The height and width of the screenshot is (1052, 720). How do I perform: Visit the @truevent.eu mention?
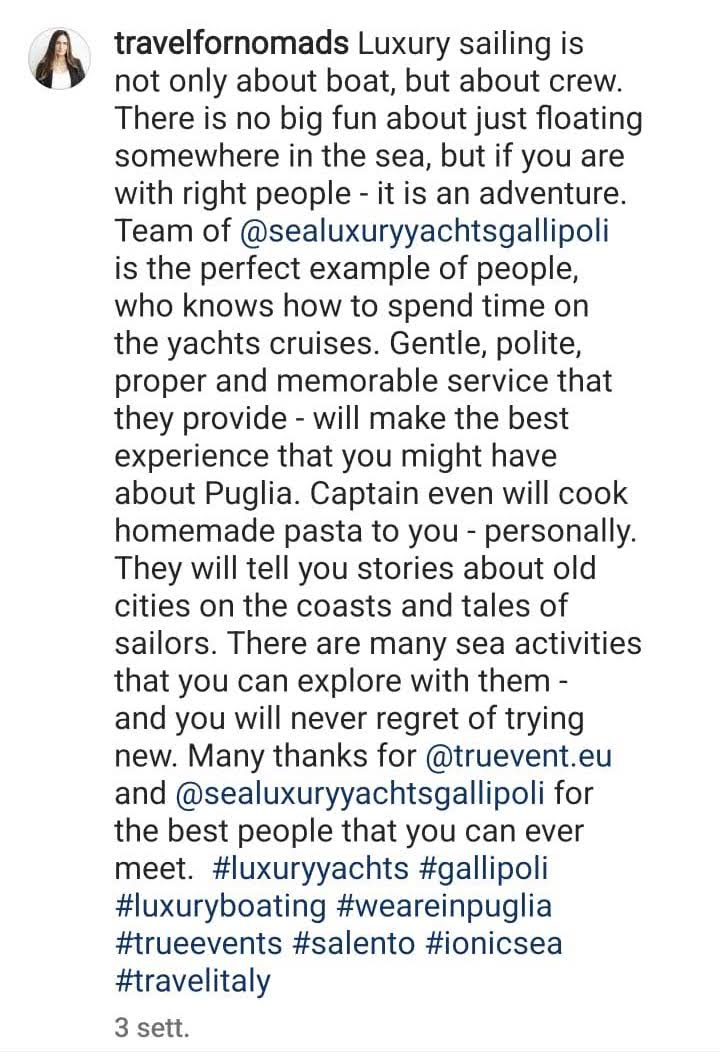pos(519,756)
